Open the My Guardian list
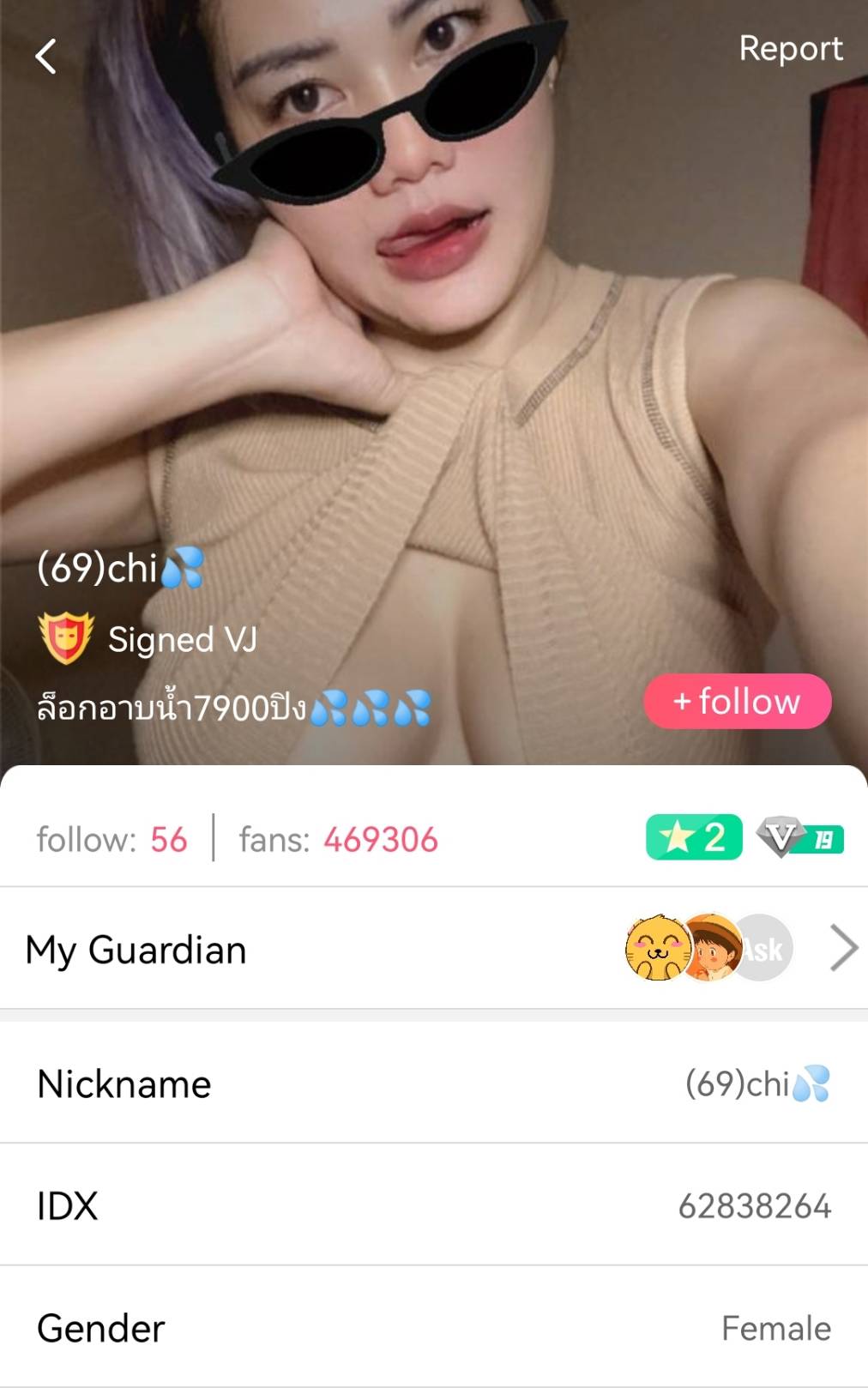The height and width of the screenshot is (1388, 868). click(434, 949)
